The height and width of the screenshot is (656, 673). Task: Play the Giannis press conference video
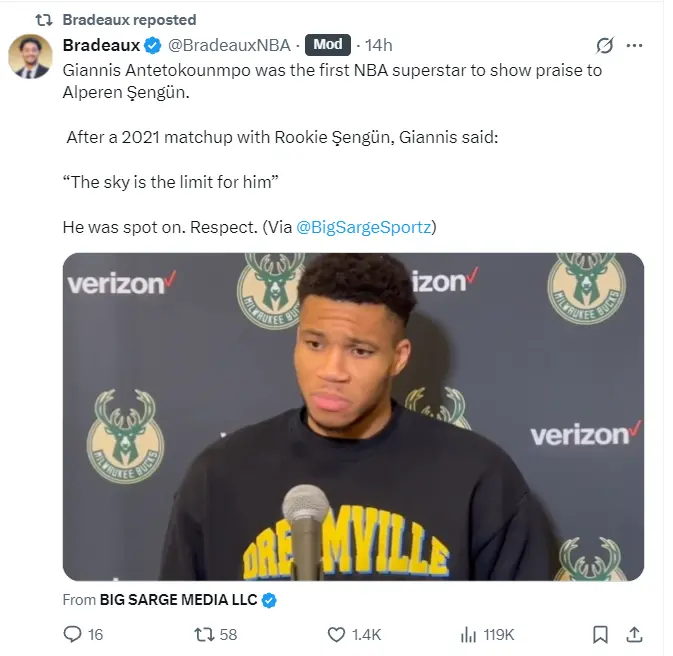pyautogui.click(x=353, y=416)
